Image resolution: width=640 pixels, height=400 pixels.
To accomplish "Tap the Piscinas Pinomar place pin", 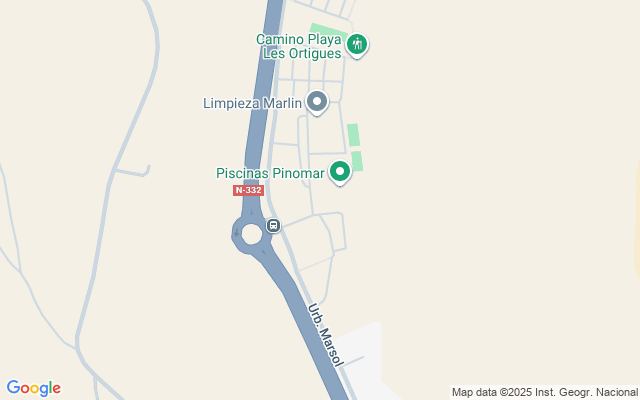I will pos(340,172).
